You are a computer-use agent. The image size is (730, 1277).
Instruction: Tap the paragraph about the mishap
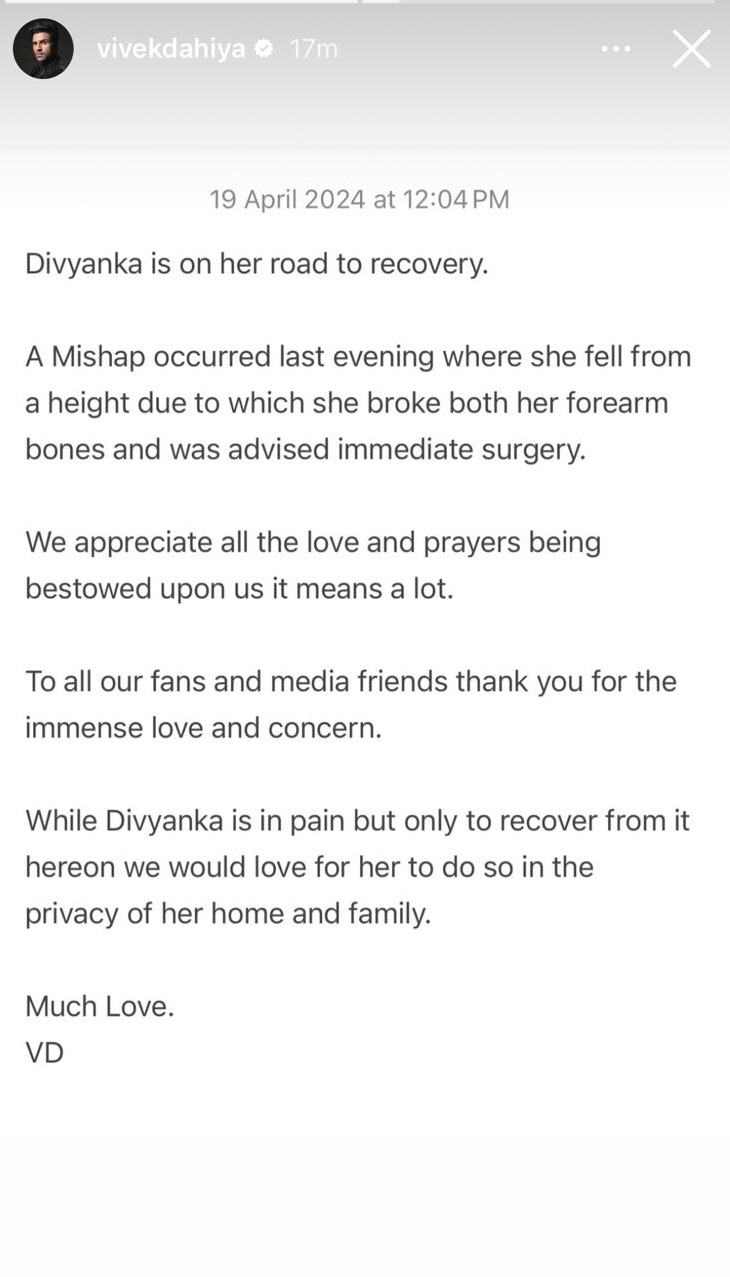[x=357, y=402]
